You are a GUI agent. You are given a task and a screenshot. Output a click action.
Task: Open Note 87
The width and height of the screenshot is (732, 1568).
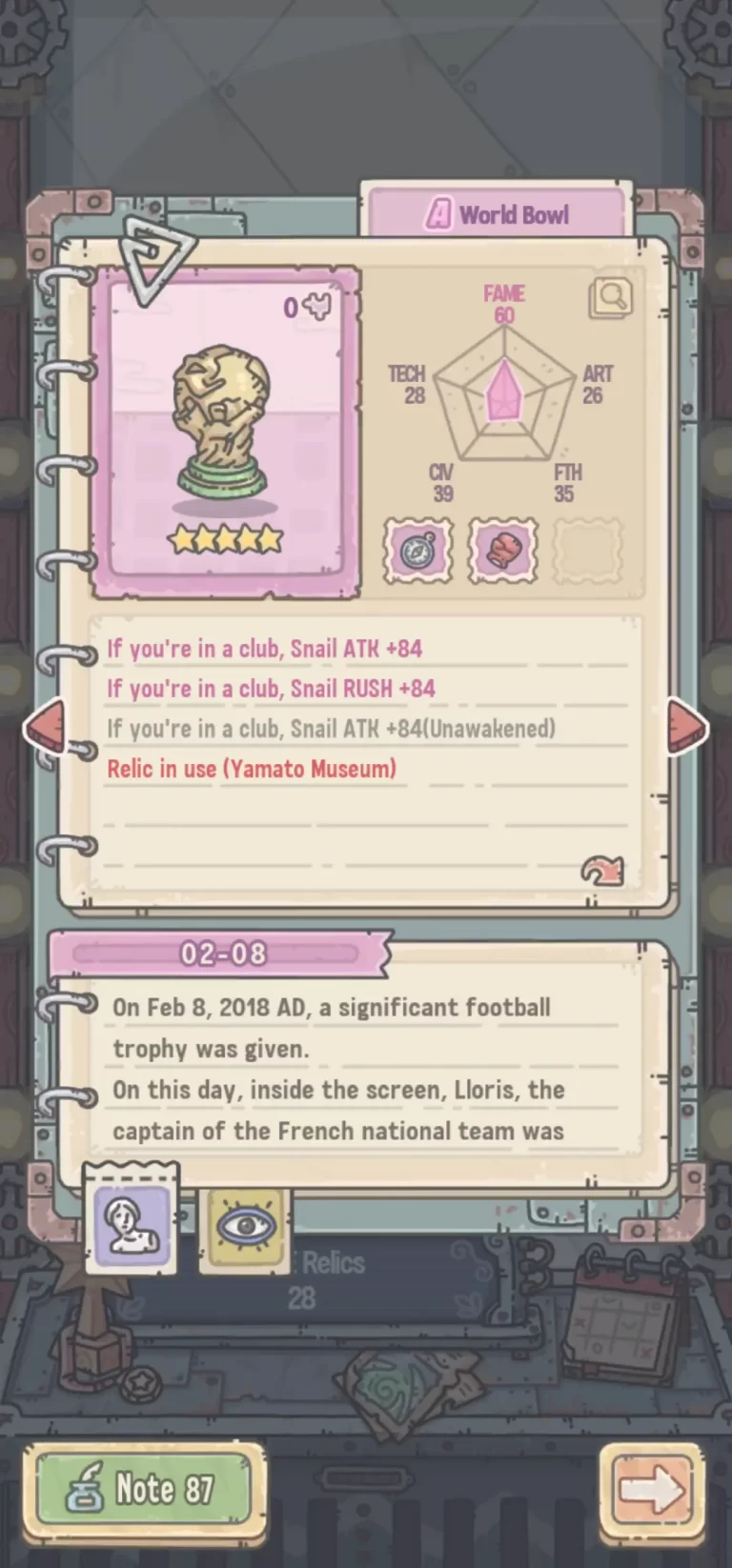coord(144,1488)
